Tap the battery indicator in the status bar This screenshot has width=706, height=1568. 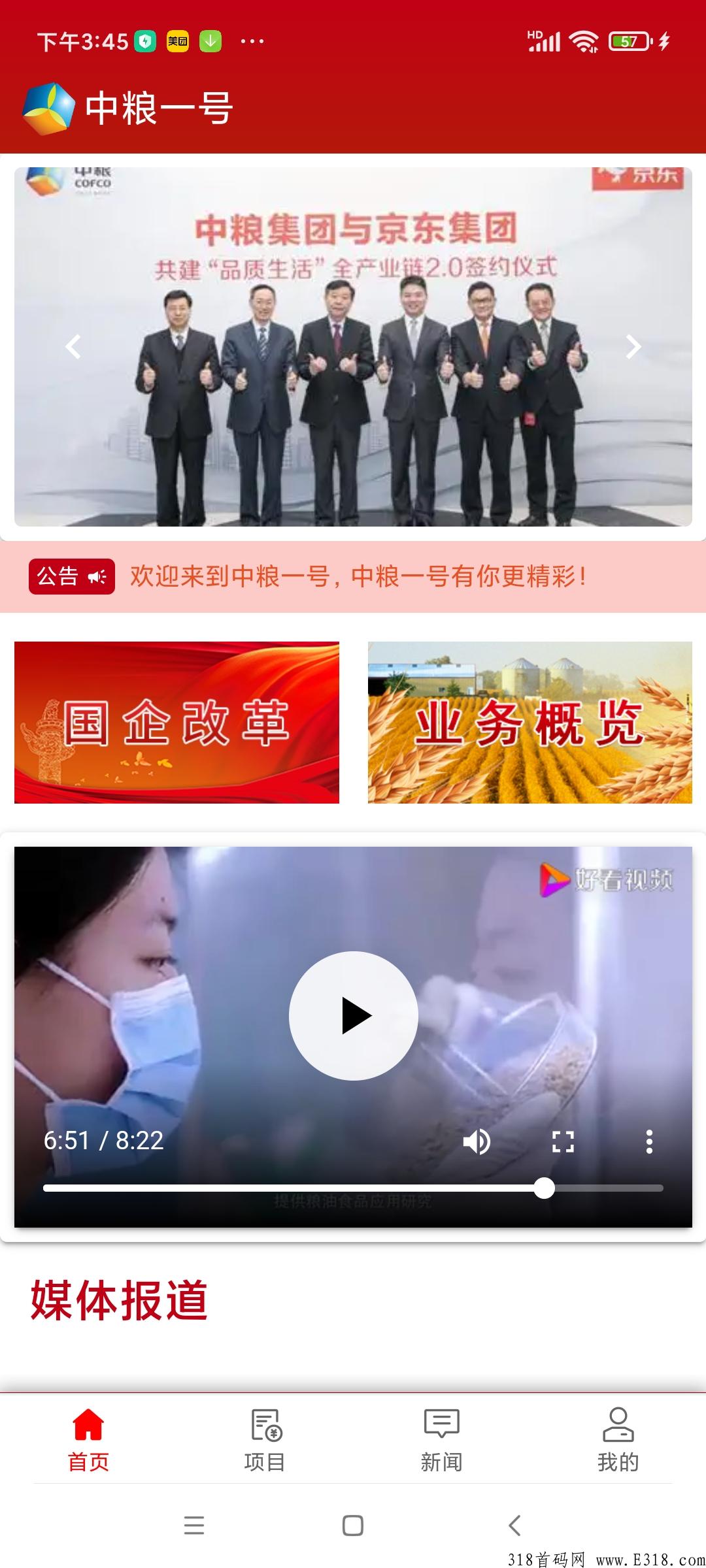pyautogui.click(x=626, y=41)
